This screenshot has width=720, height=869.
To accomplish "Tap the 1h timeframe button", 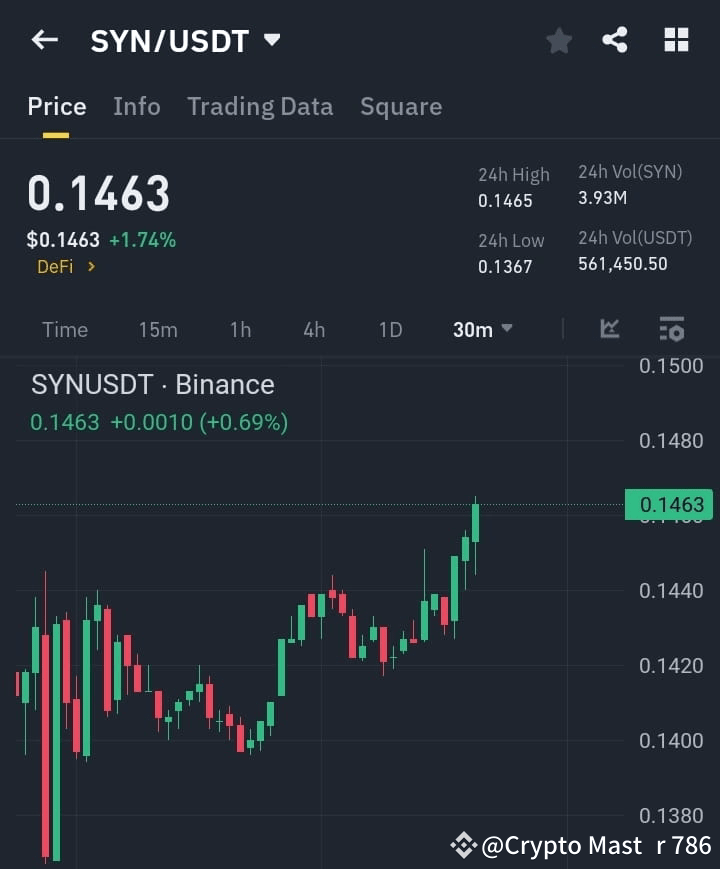I will point(240,329).
